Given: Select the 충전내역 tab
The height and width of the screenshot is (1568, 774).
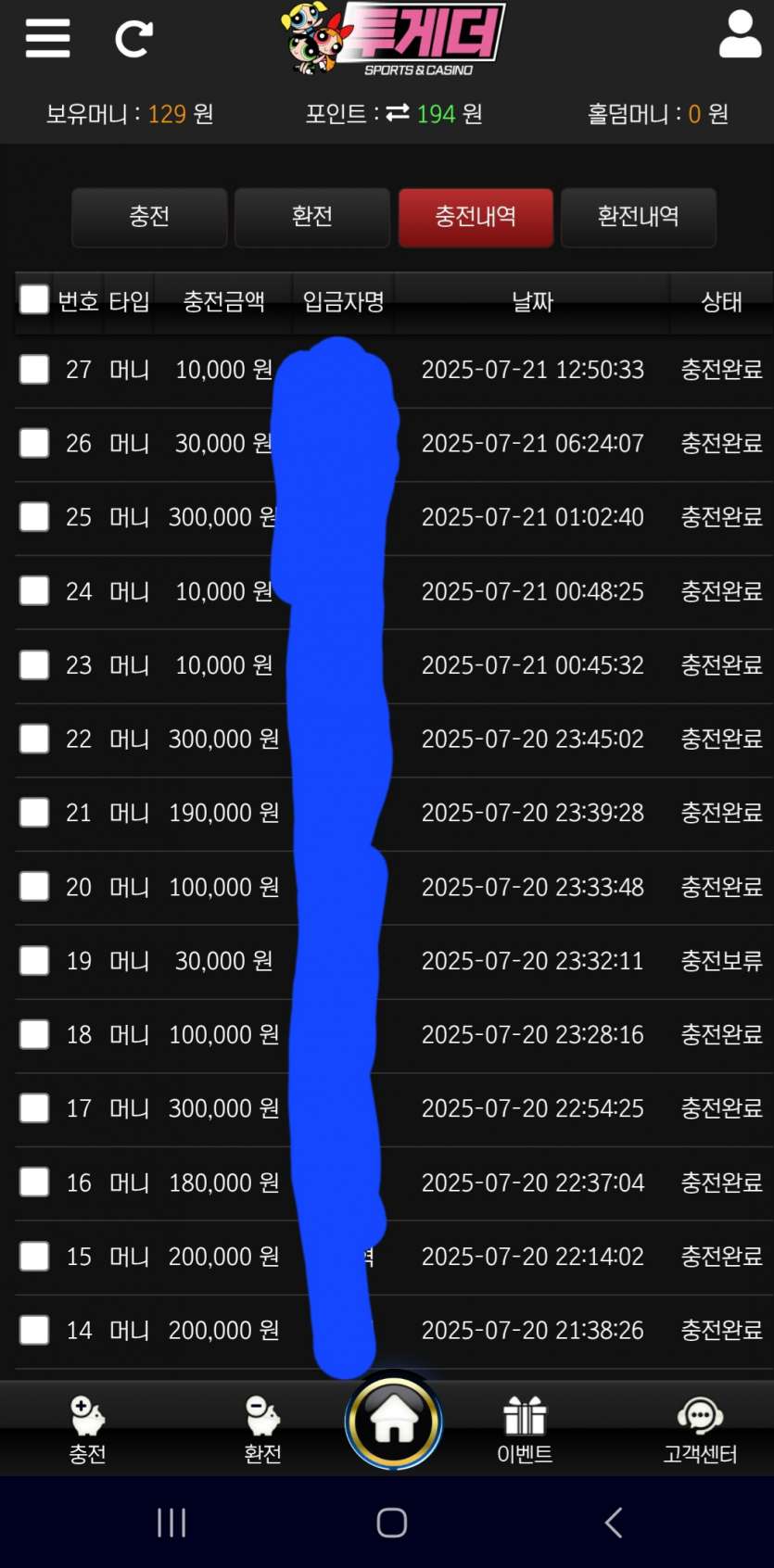Looking at the screenshot, I should pyautogui.click(x=476, y=217).
